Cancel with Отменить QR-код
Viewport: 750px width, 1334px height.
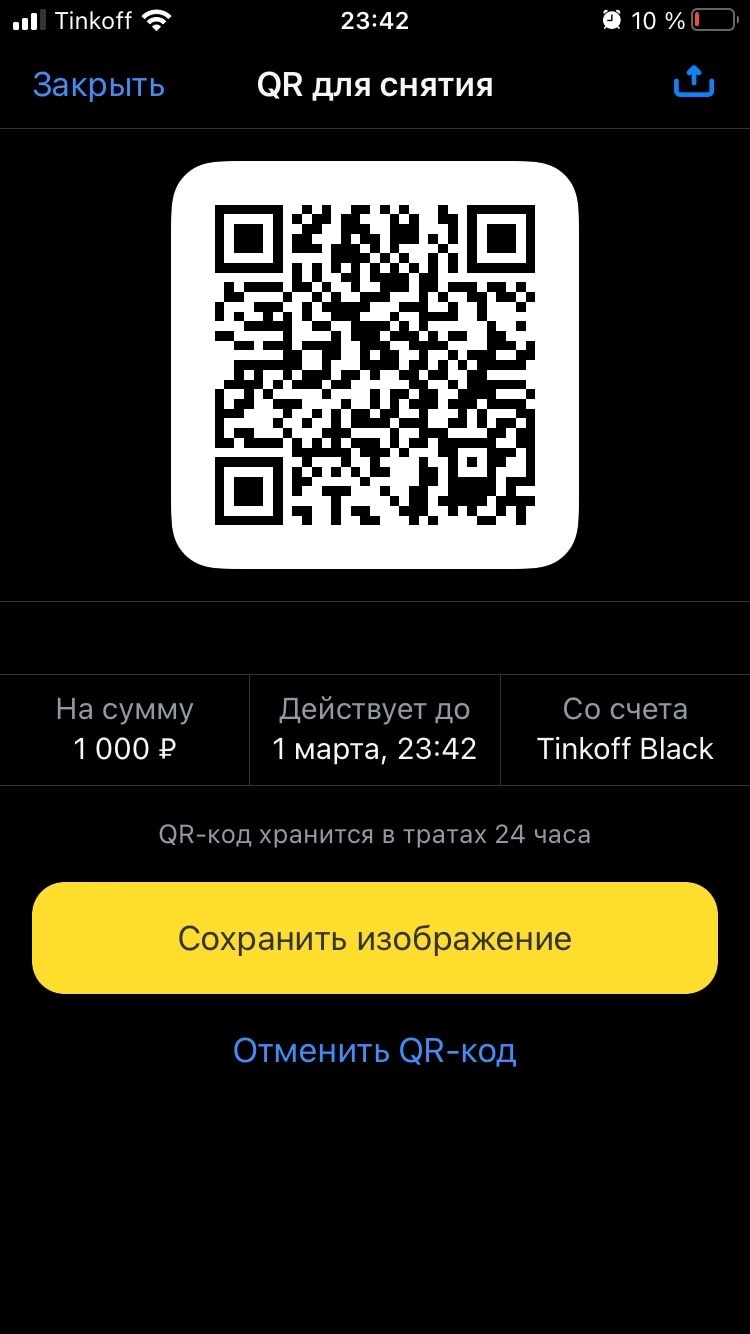coord(375,1050)
